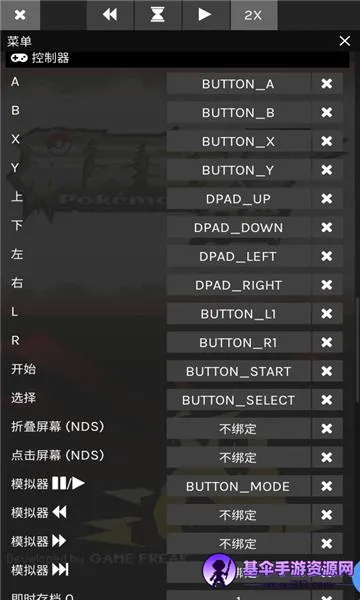
Task: Clear the DPAD_DOWN binding
Action: click(x=327, y=227)
